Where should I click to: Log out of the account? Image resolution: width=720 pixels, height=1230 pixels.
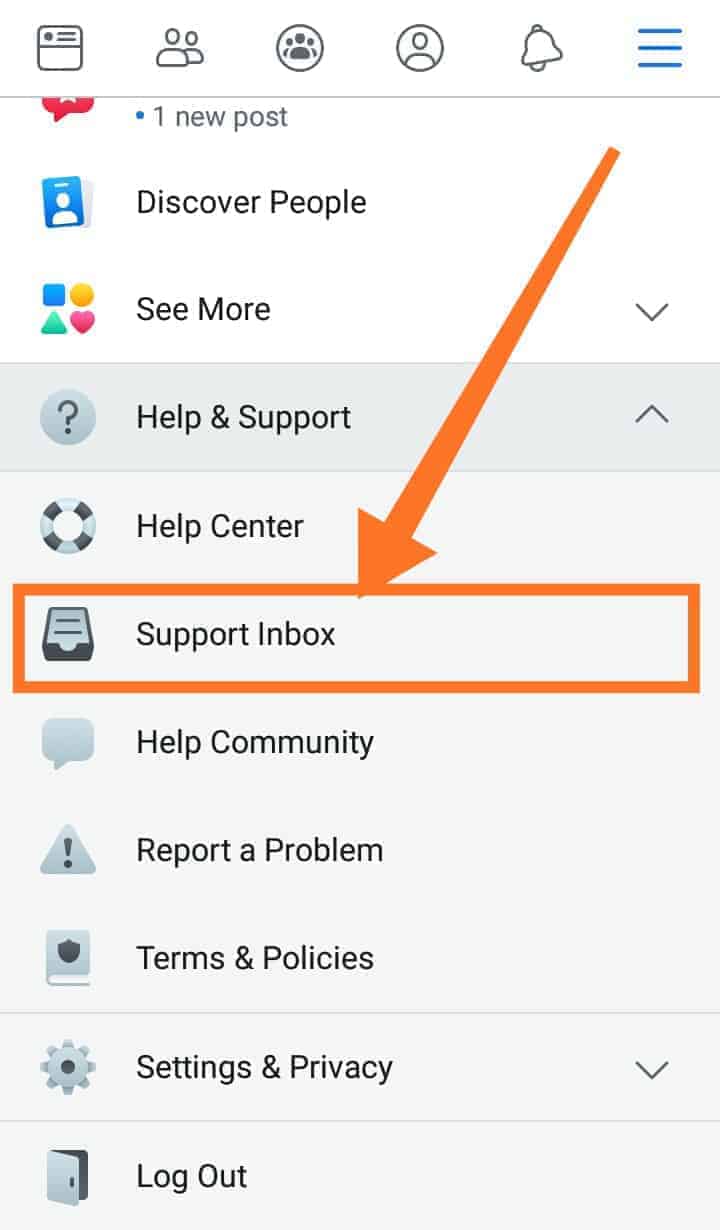coord(360,1176)
